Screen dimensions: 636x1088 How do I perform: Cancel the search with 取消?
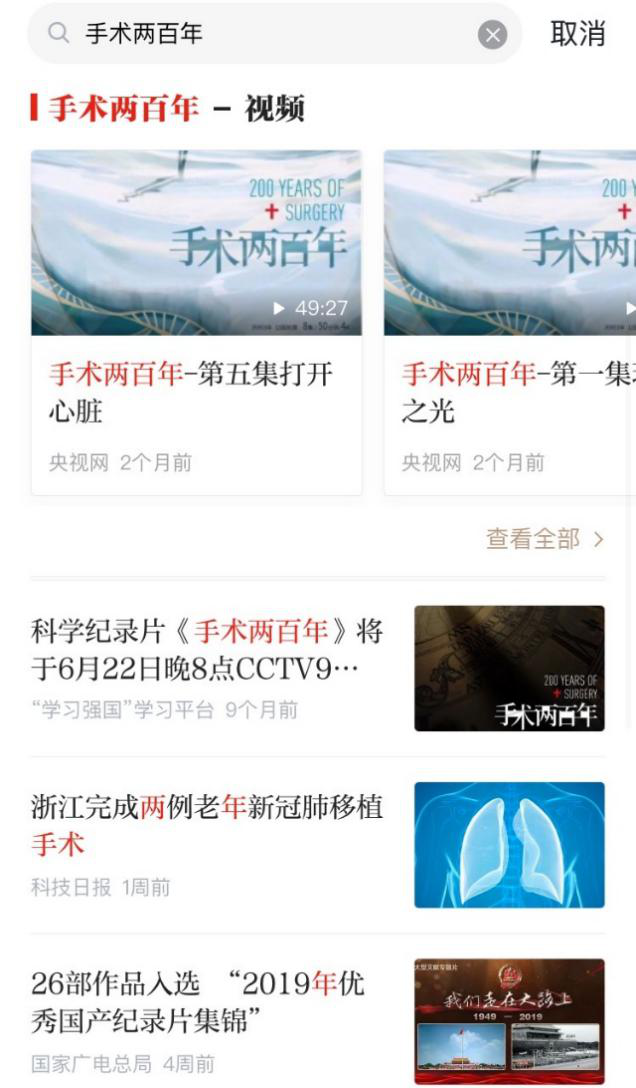(577, 33)
